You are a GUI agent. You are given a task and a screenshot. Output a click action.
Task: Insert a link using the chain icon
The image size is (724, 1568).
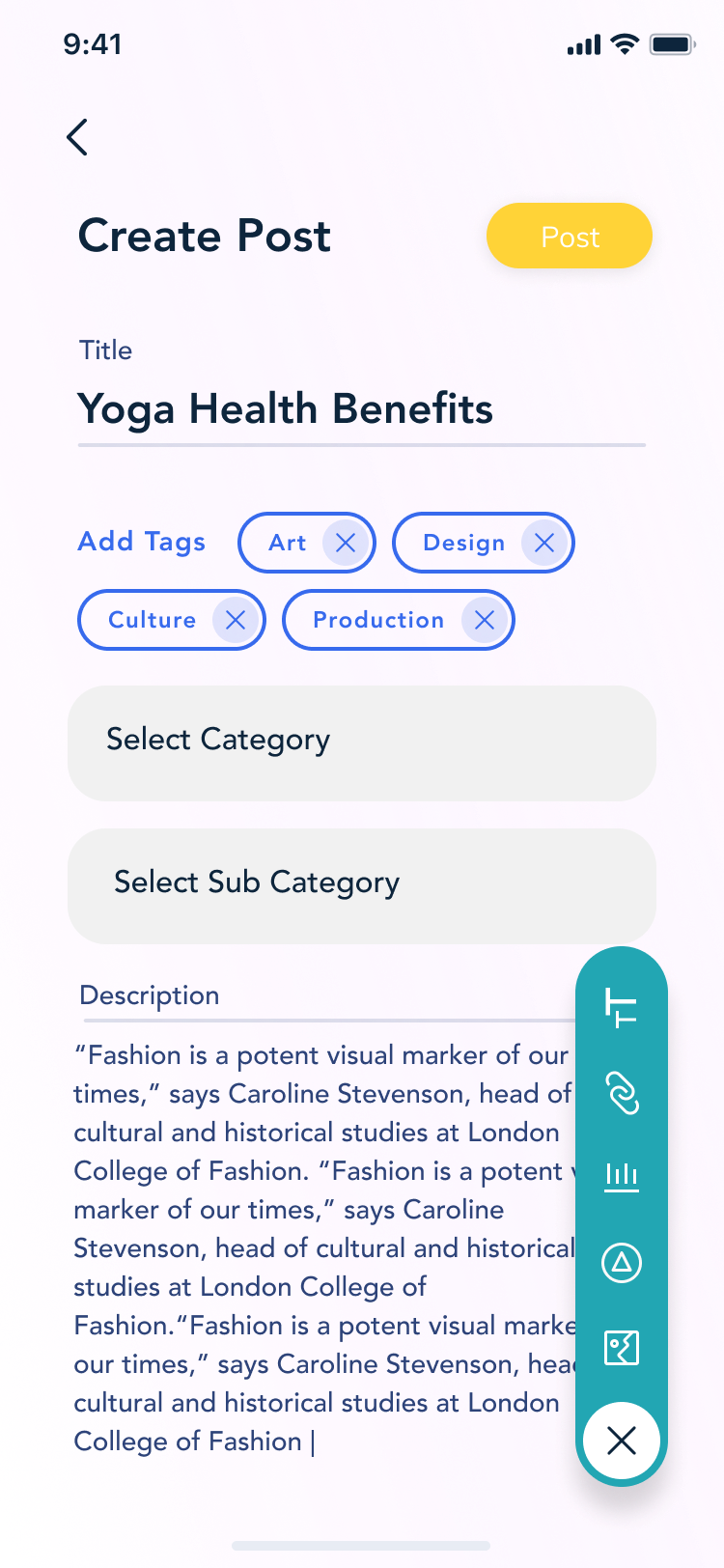point(622,1093)
